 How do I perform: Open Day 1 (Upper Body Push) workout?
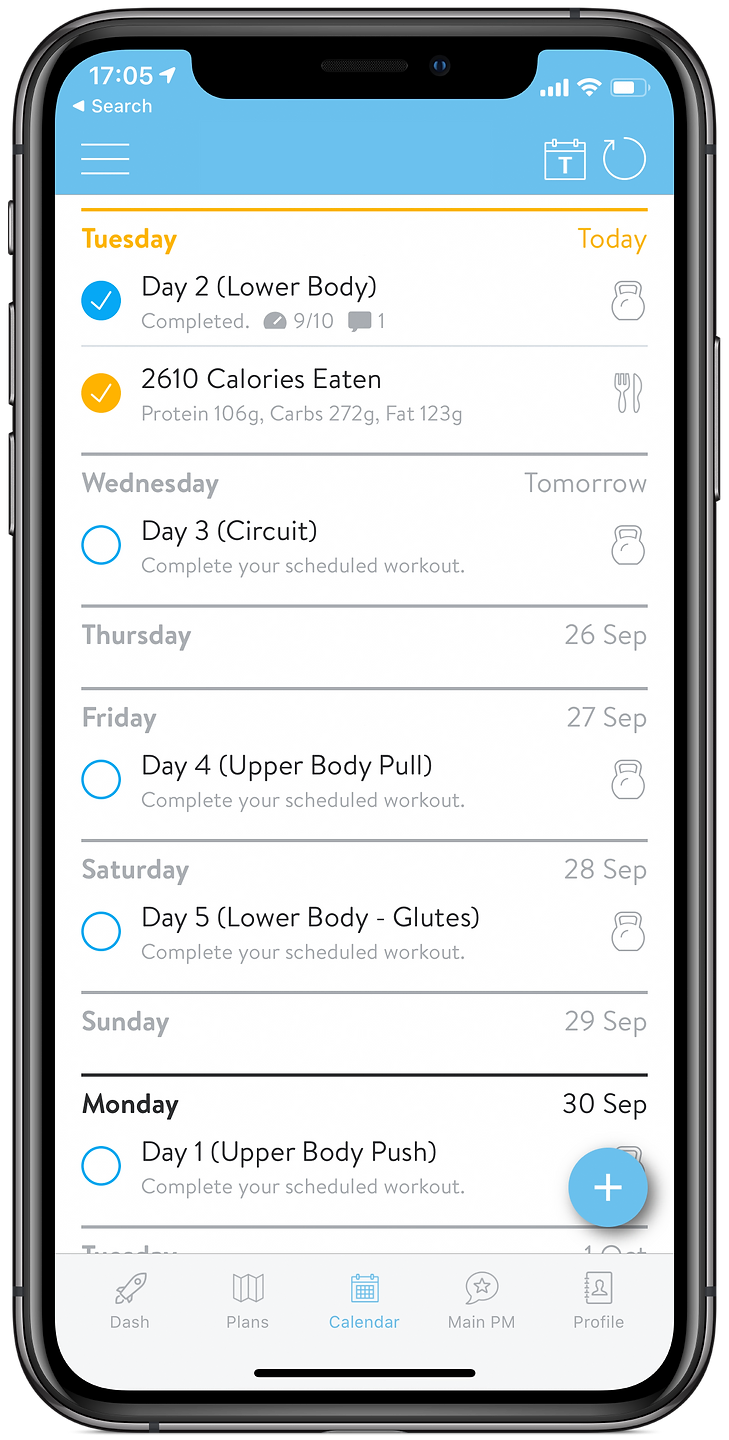[289, 1153]
